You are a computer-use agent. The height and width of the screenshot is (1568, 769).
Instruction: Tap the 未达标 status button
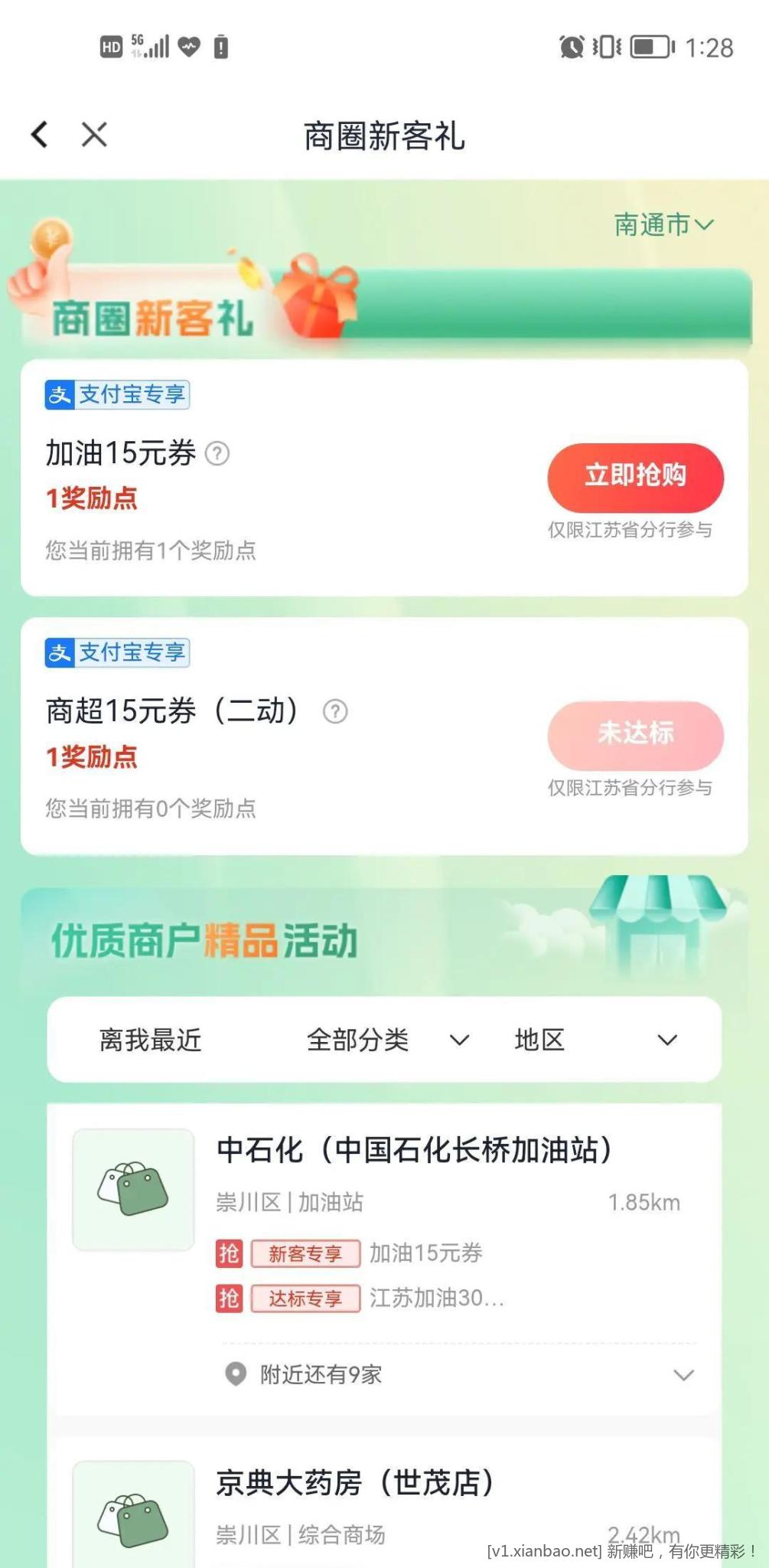[635, 735]
